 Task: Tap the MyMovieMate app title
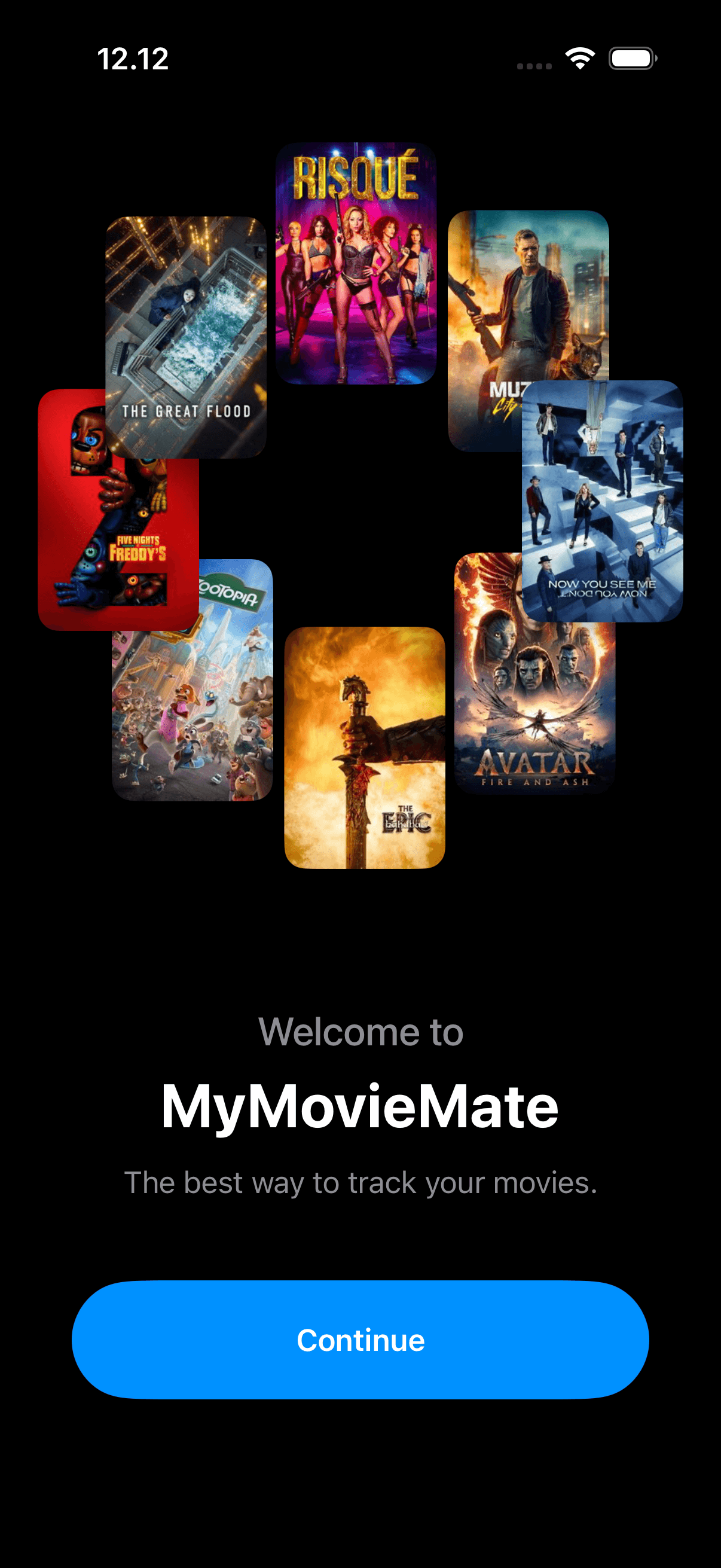[360, 1107]
